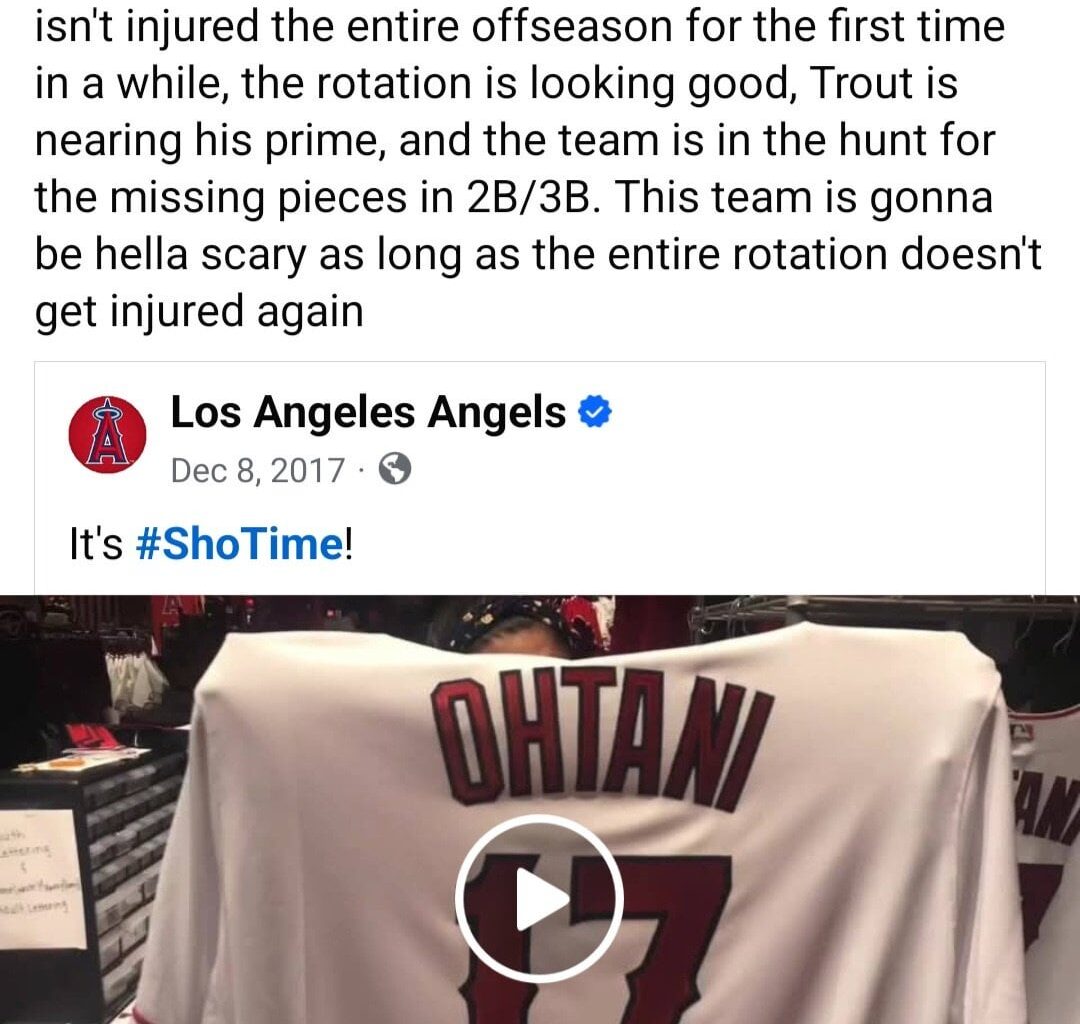The image size is (1080, 1024).
Task: Open the Los Angeles Angels page name
Action: (x=368, y=412)
